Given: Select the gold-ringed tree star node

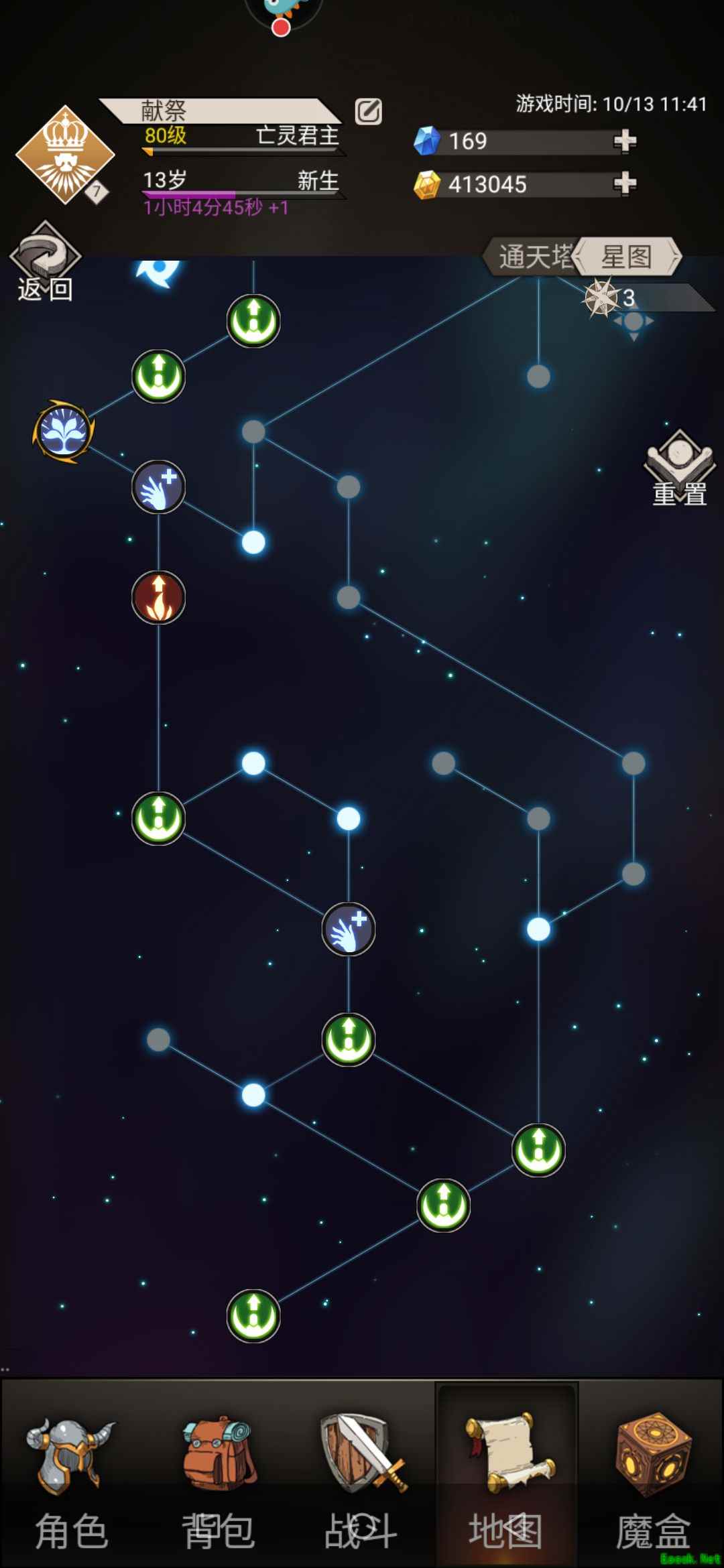Looking at the screenshot, I should [x=64, y=432].
